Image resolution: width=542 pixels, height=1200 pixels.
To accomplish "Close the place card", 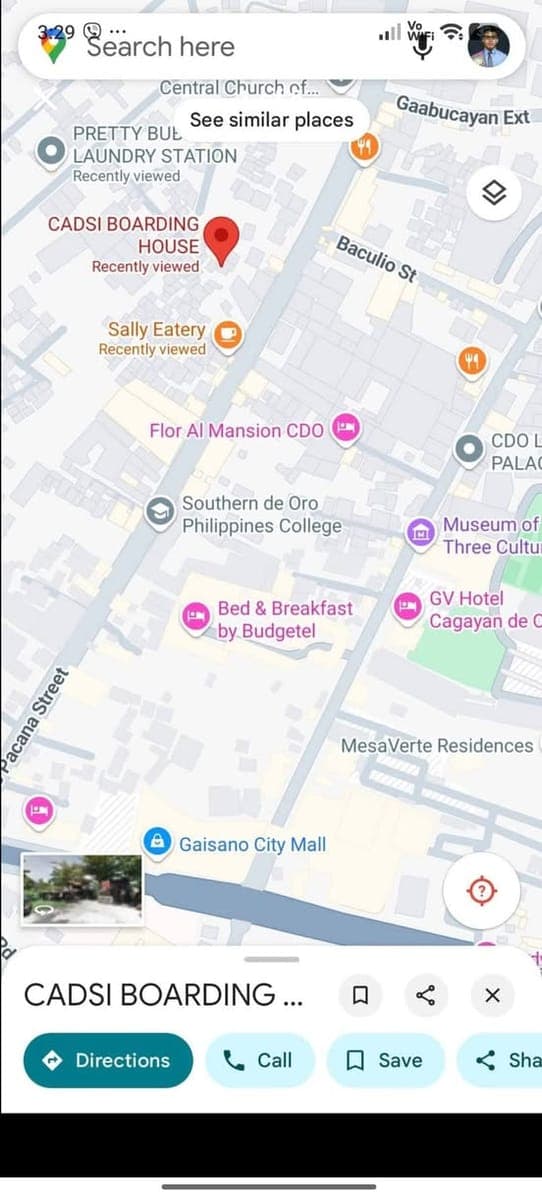I will point(492,995).
